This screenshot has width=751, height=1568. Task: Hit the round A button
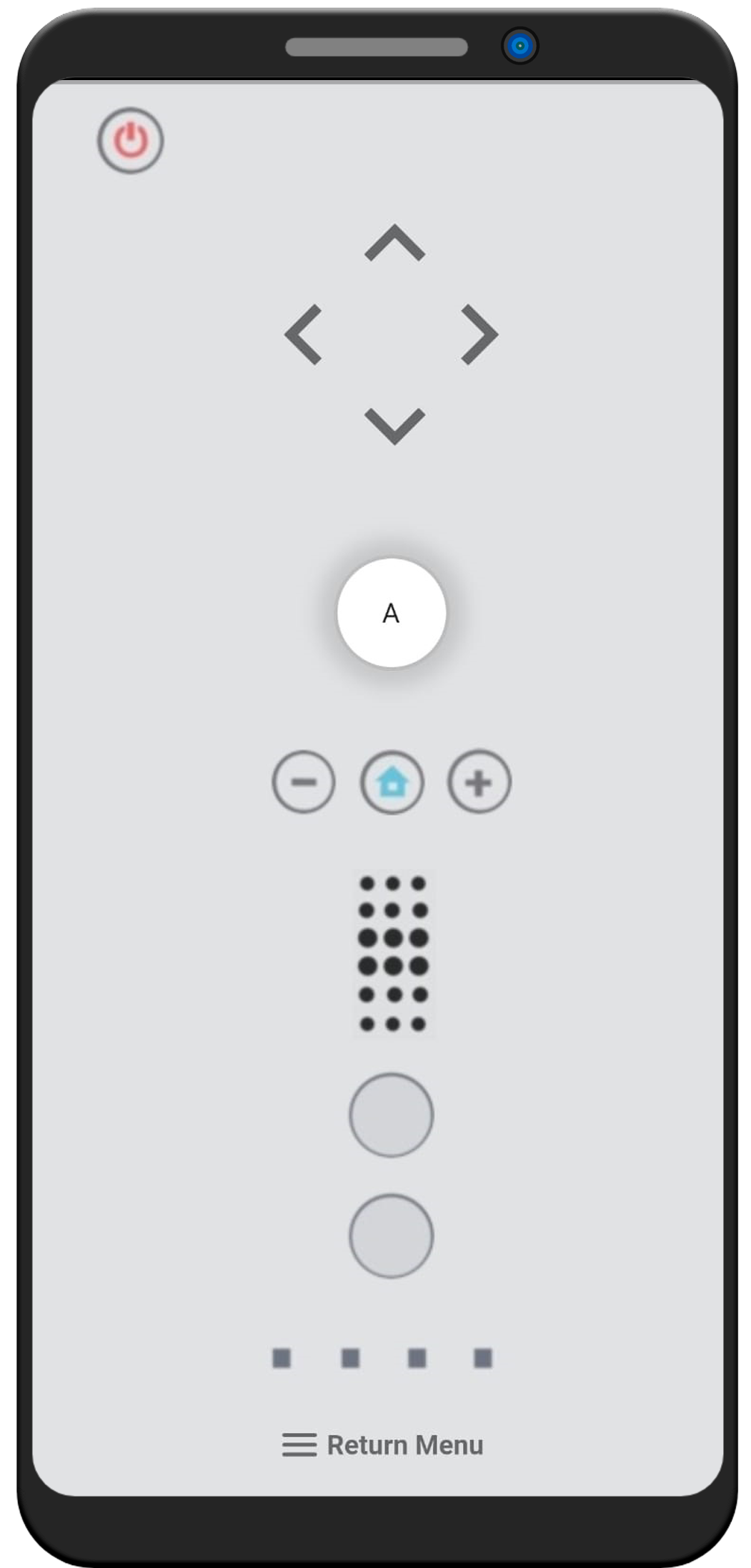[x=392, y=613]
